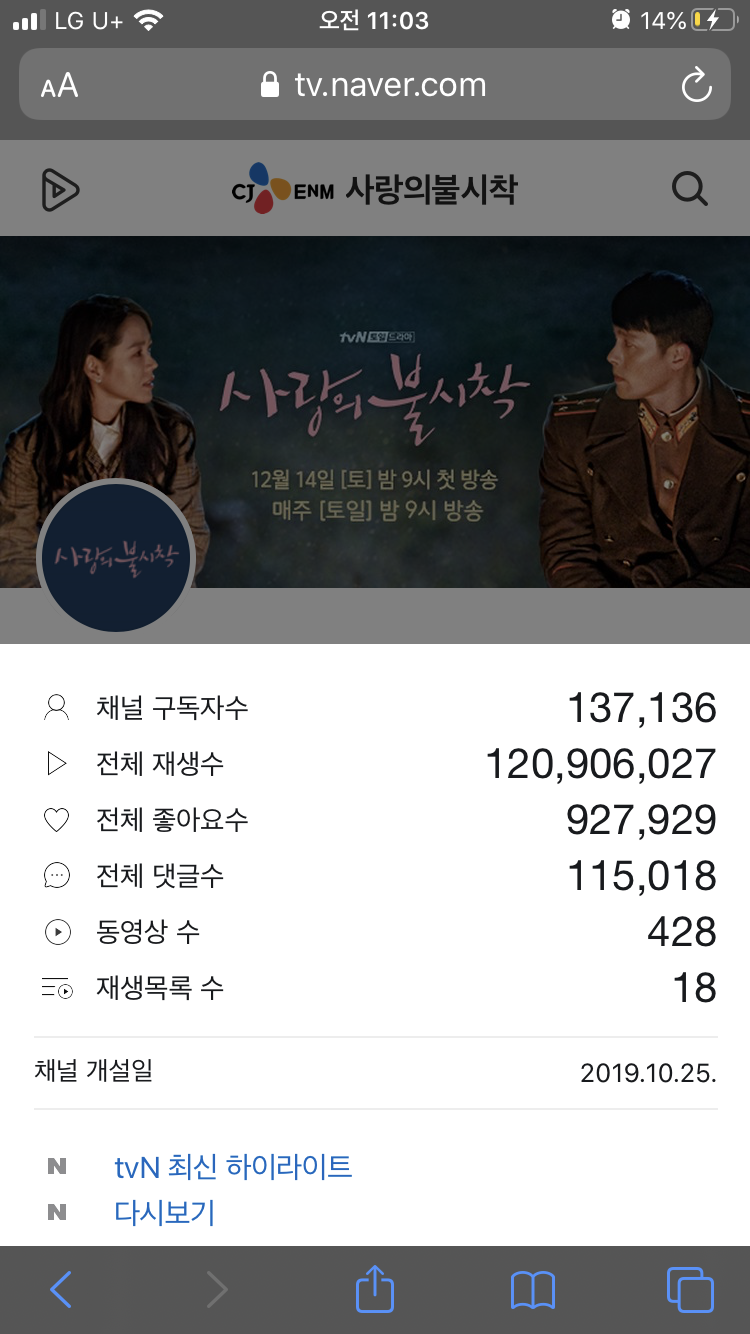Open Safari bookmarks

532,1290
